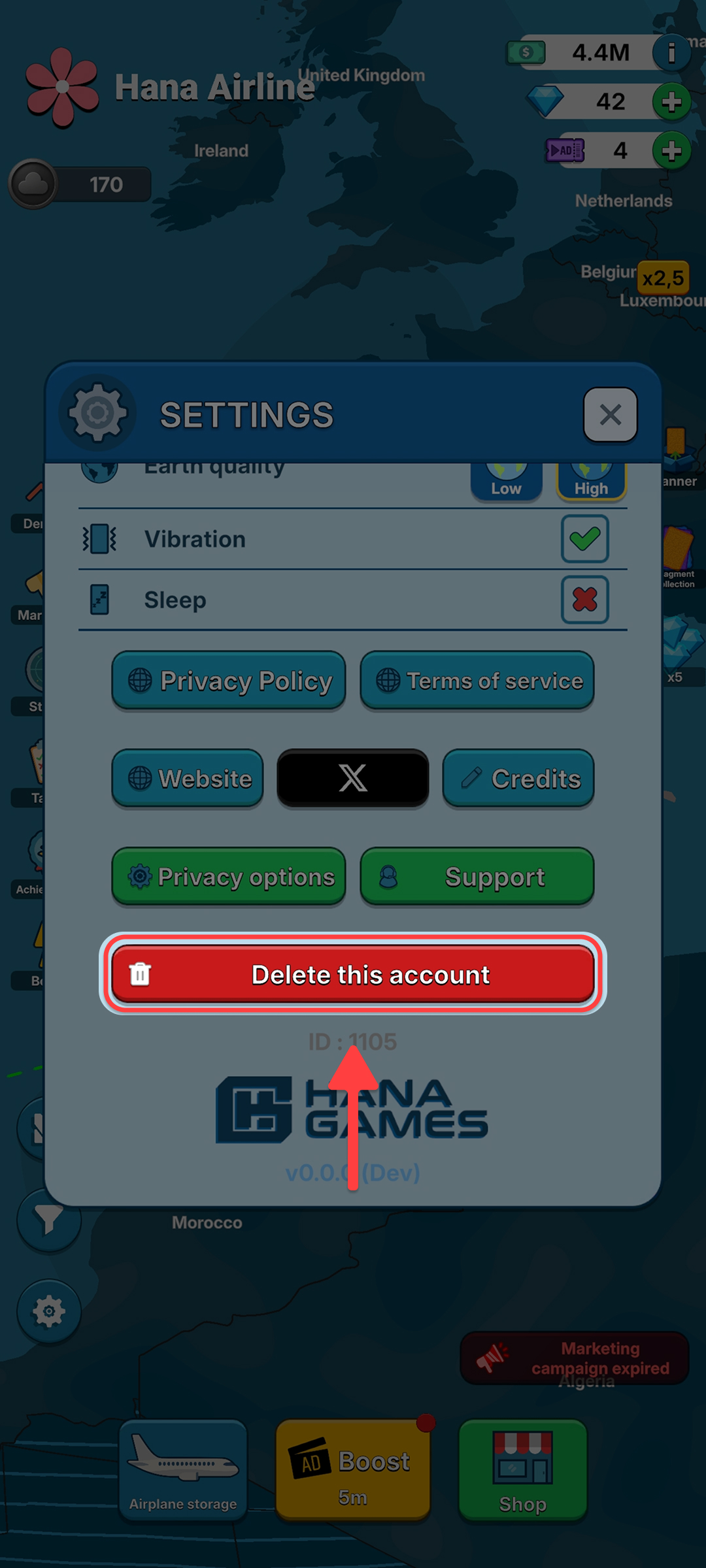View the Terms of service
Viewport: 706px width, 1568px height.
477,681
